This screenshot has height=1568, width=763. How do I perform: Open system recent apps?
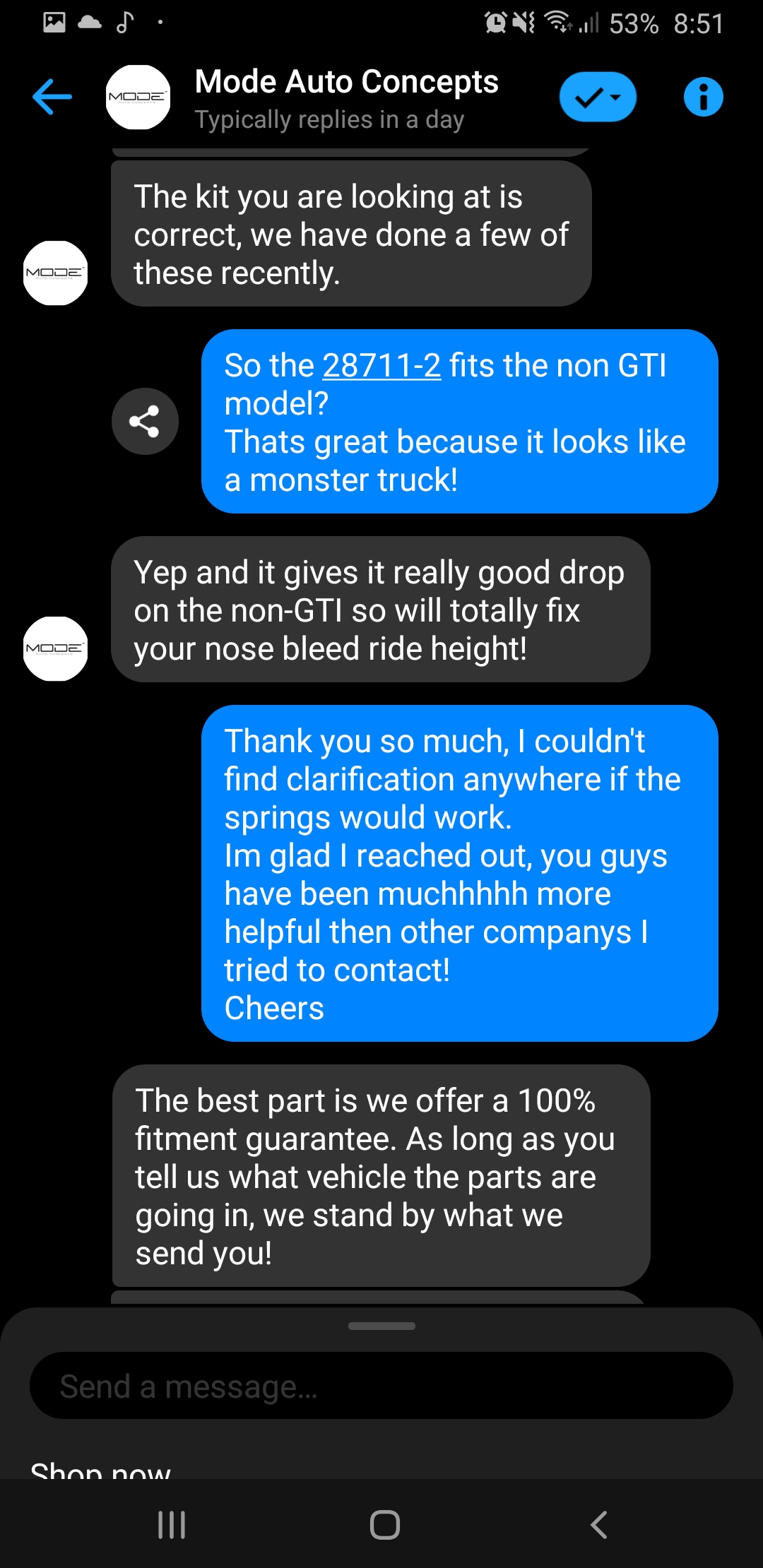[x=172, y=1524]
